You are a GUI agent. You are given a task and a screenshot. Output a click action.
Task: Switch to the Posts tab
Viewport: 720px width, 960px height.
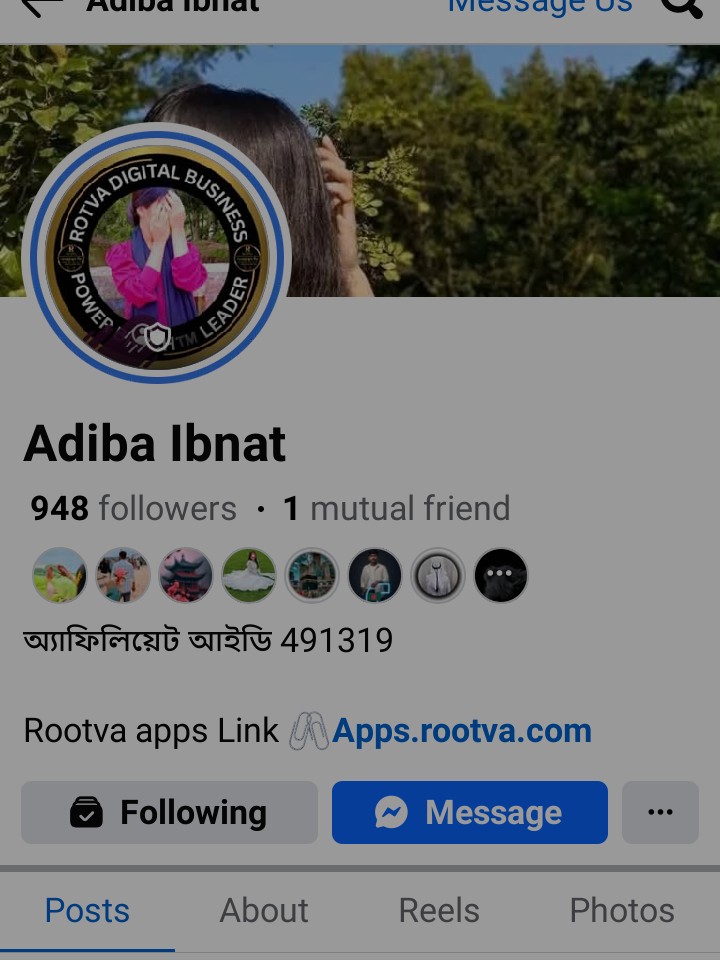(x=87, y=911)
